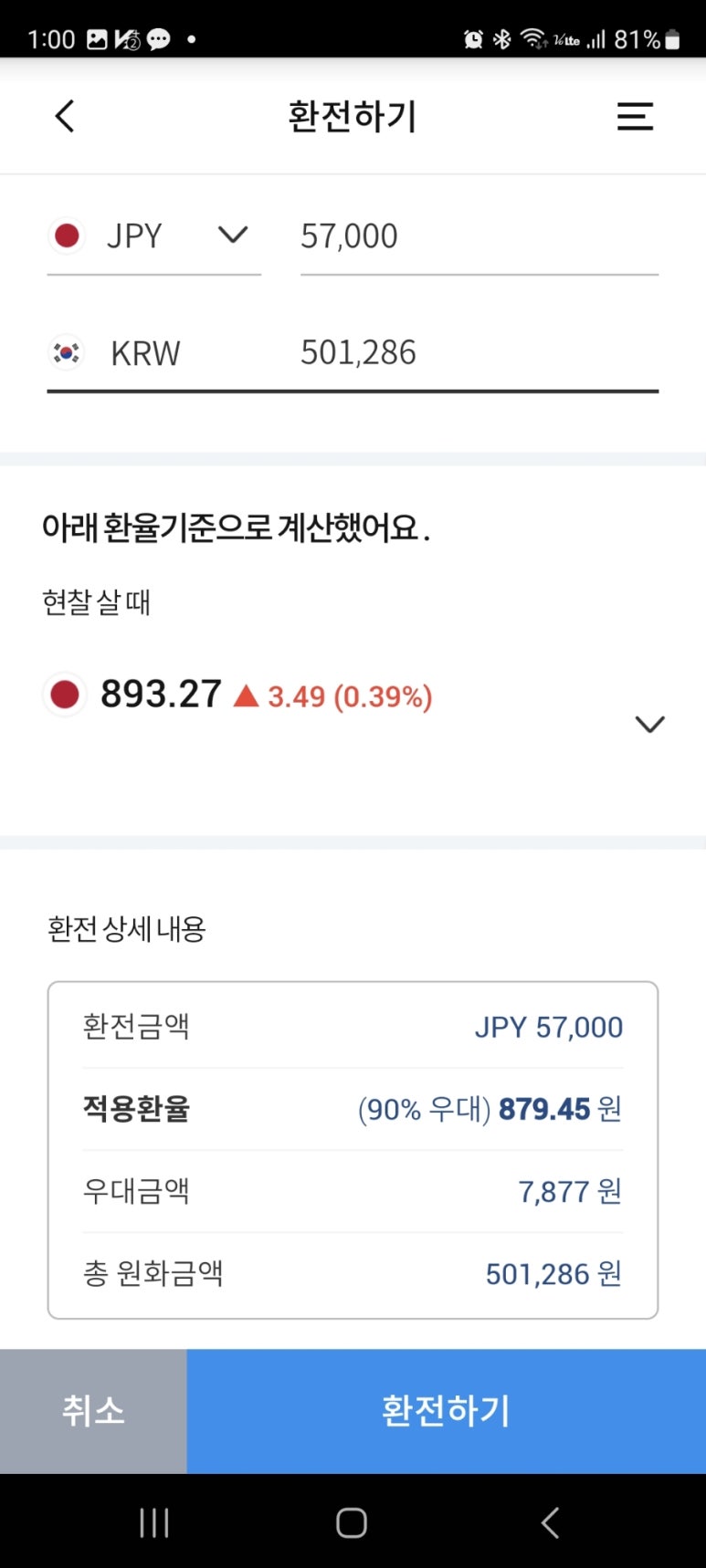Viewport: 706px width, 1568px height.
Task: Go back using the top-left arrow
Action: (64, 116)
